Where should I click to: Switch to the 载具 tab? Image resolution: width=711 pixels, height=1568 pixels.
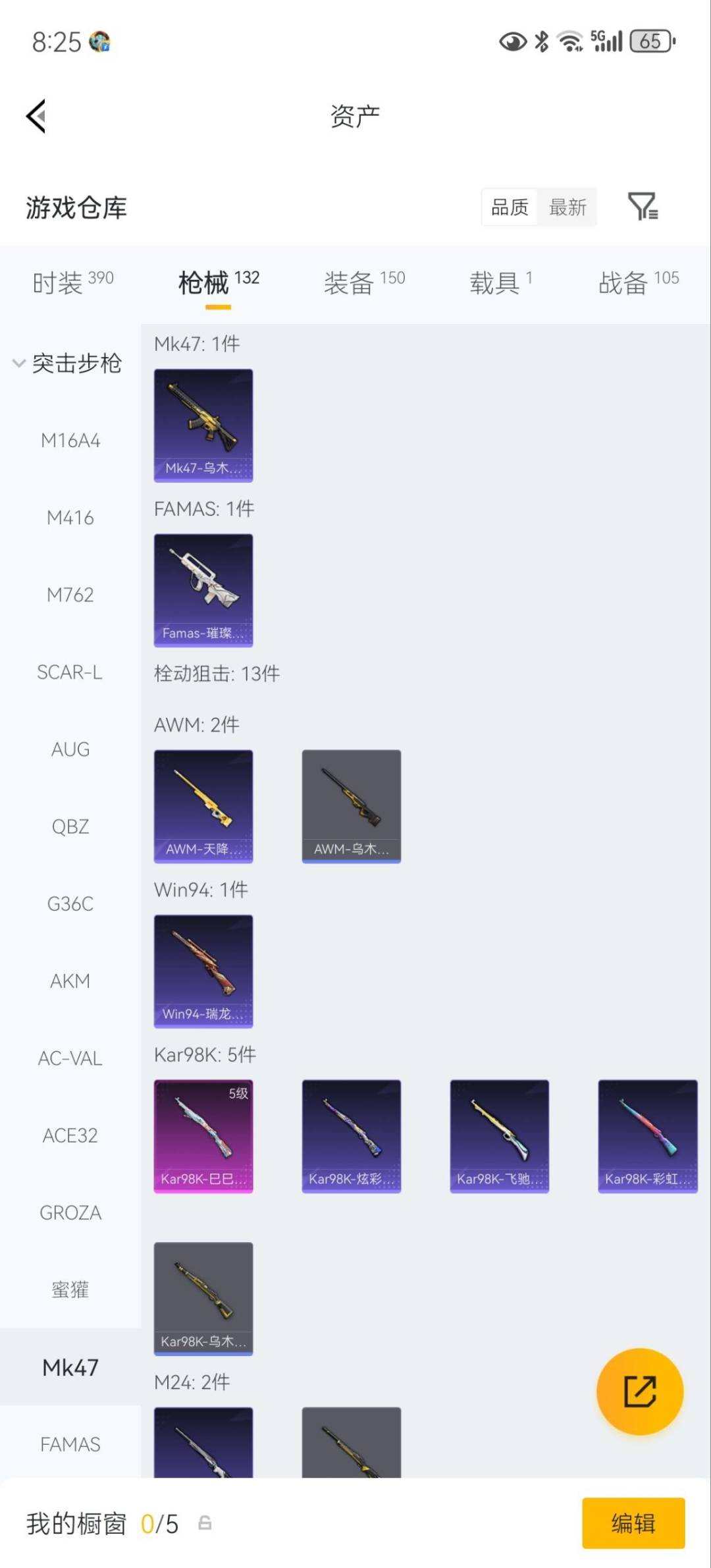pyautogui.click(x=500, y=283)
